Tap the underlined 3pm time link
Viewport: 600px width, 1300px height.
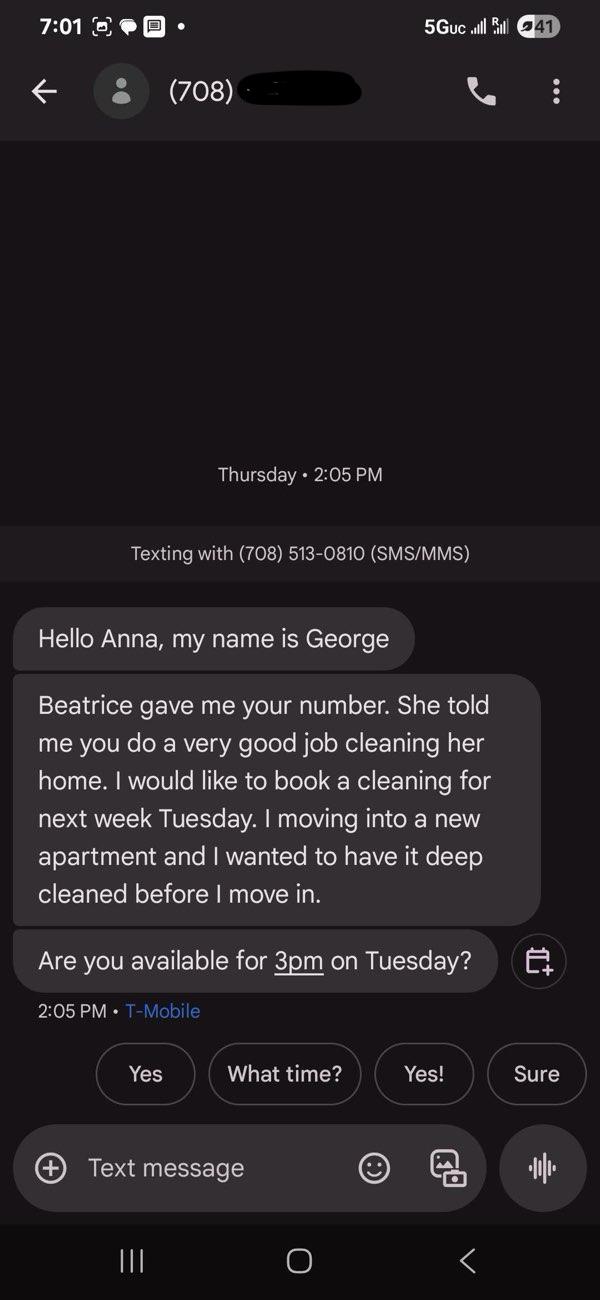coord(299,962)
